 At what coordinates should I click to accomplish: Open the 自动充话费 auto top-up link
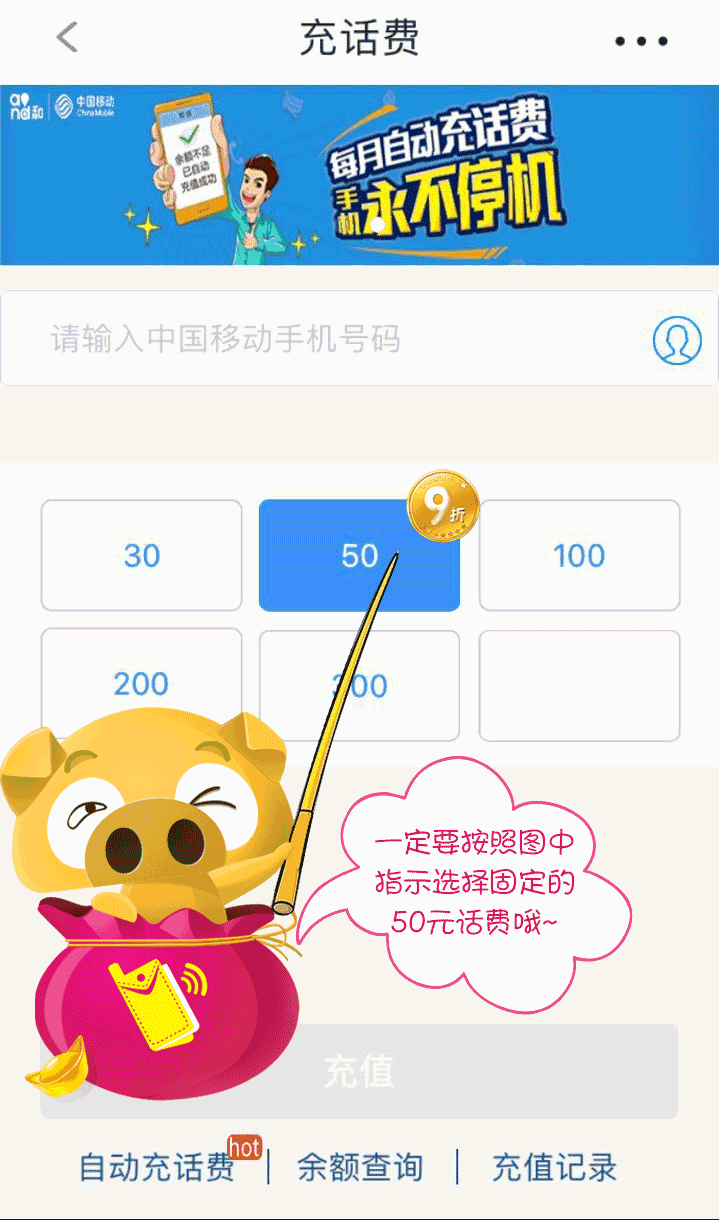[x=157, y=1167]
